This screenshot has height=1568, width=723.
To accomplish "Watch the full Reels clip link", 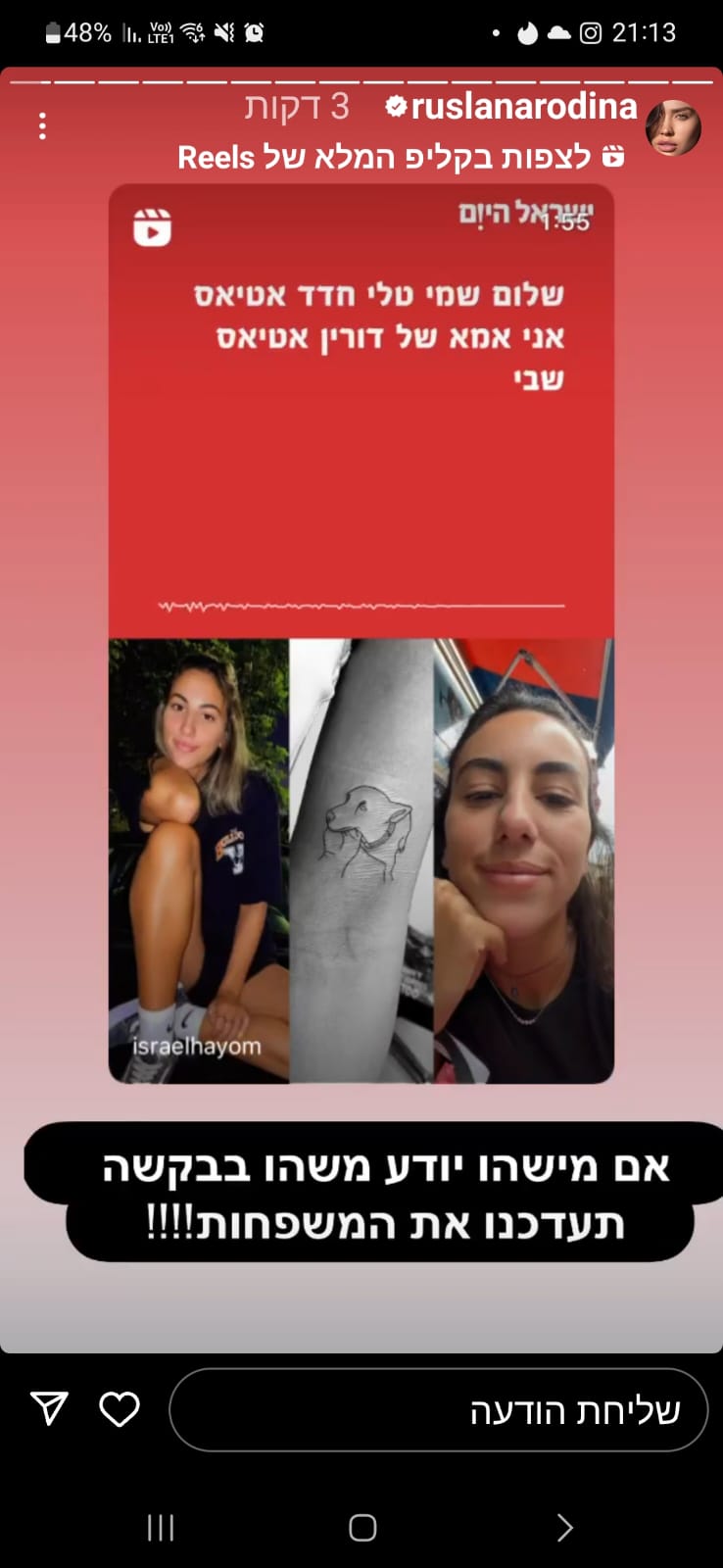I will click(x=400, y=158).
